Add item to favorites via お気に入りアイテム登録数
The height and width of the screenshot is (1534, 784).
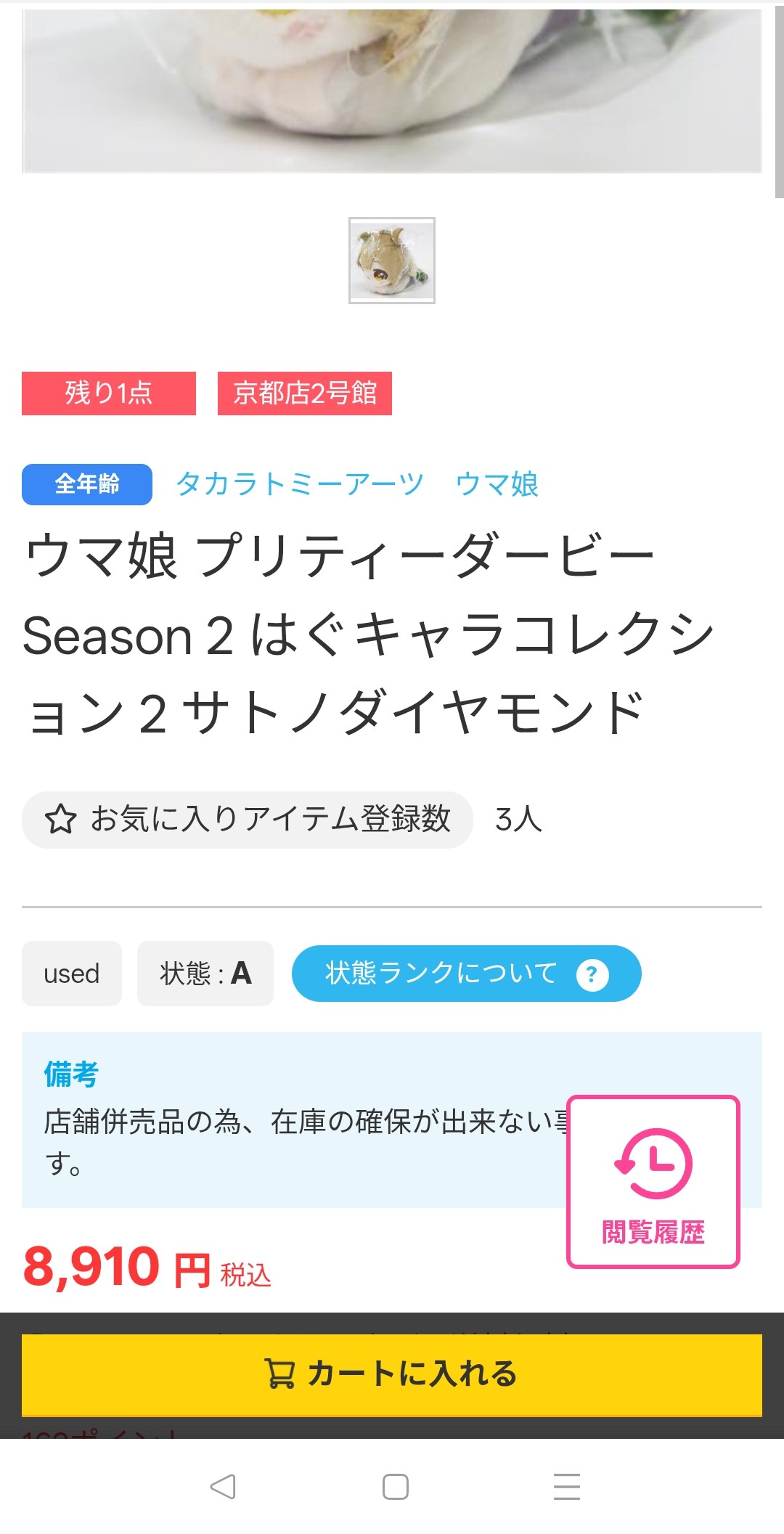248,820
